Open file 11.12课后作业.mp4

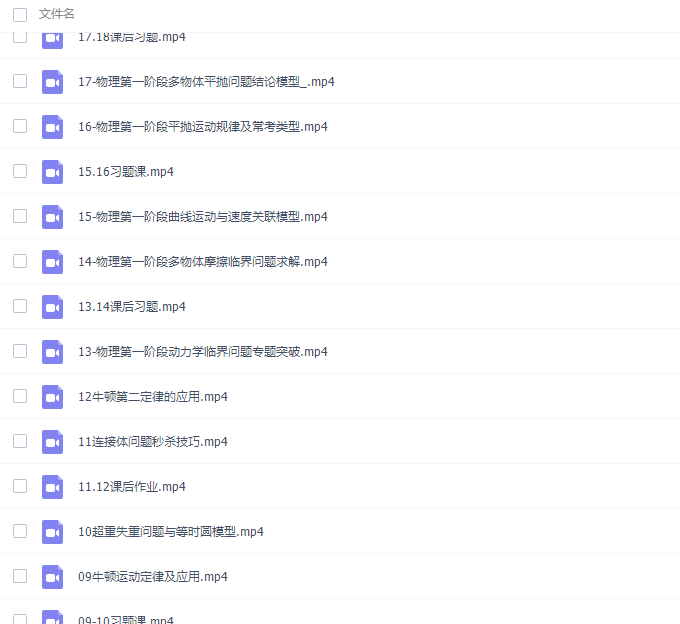(x=131, y=487)
